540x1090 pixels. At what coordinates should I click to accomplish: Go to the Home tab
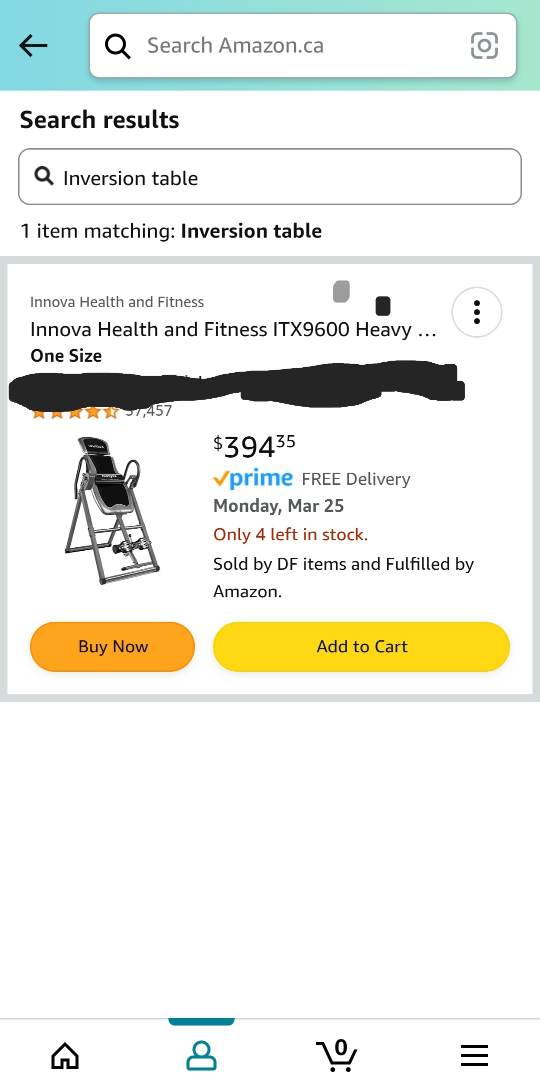click(x=65, y=1055)
